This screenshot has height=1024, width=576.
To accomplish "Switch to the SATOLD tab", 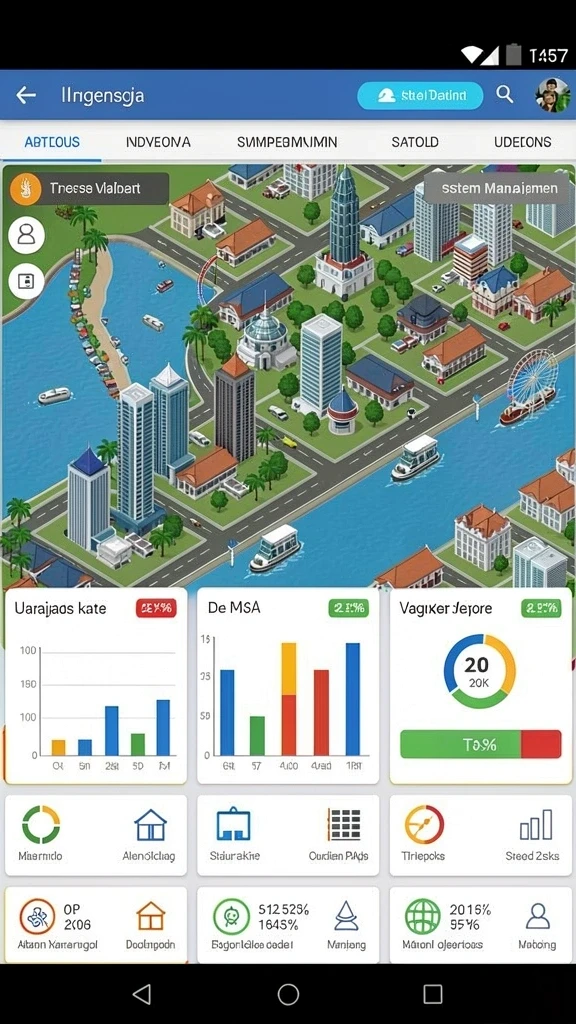I will pos(415,142).
